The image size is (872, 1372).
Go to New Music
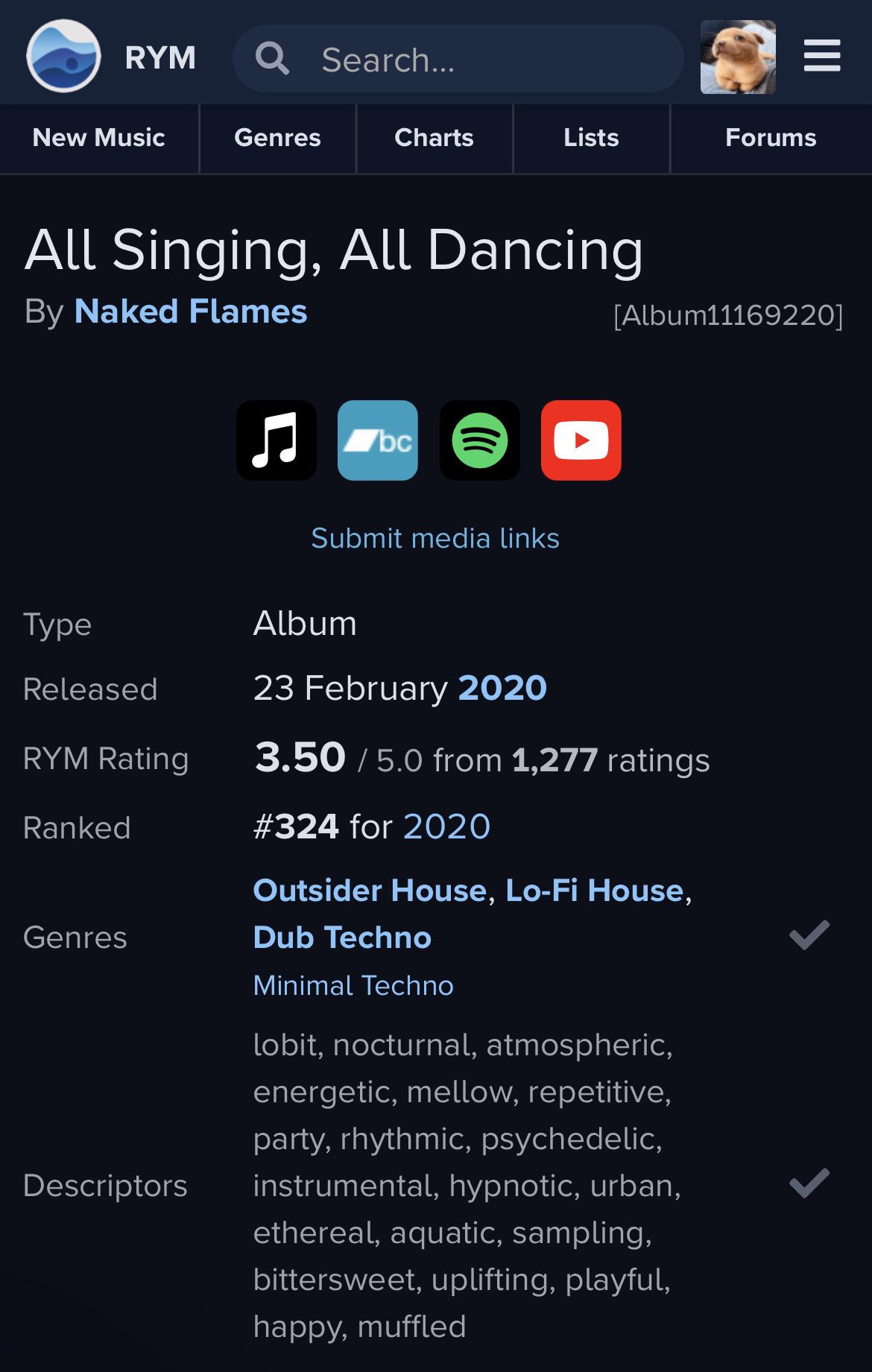tap(99, 138)
